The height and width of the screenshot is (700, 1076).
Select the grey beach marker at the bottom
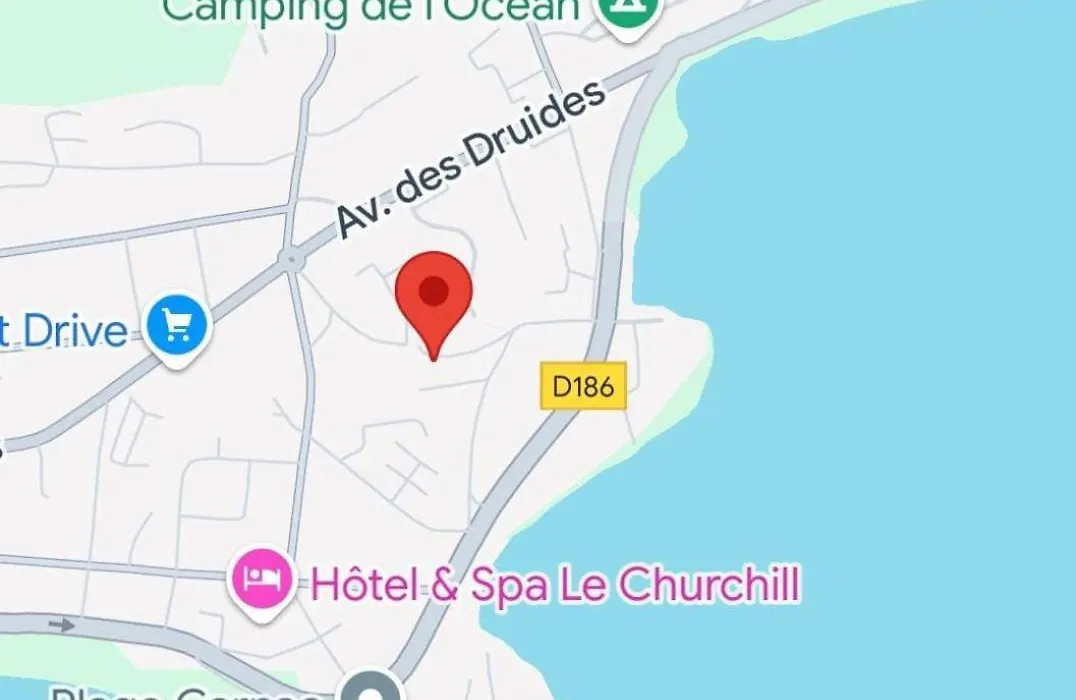[x=371, y=688]
